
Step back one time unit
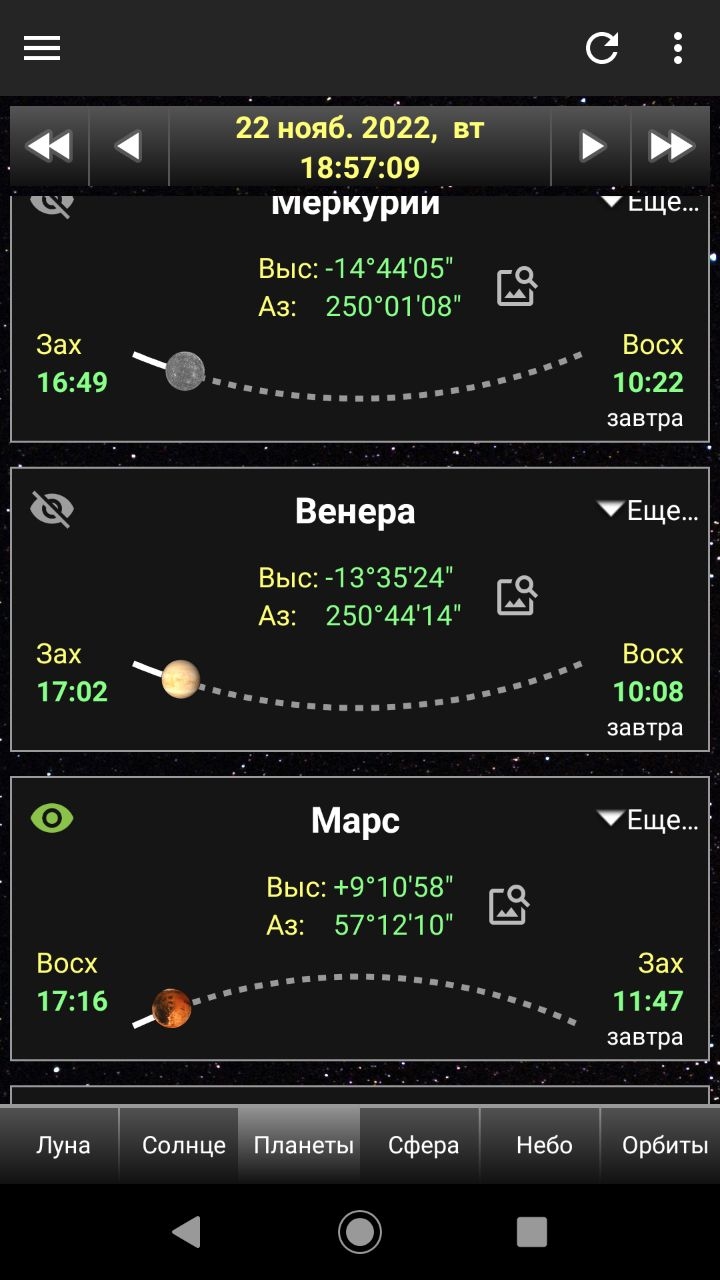[x=129, y=147]
